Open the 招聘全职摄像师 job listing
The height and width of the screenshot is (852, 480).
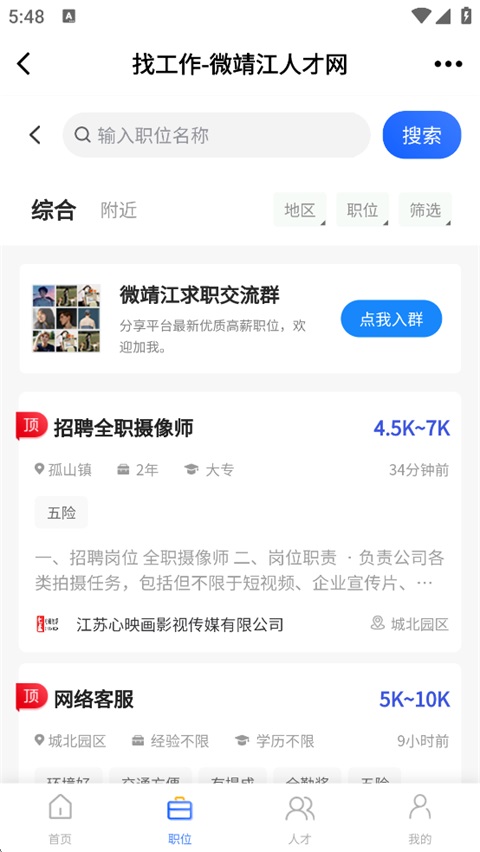(x=240, y=522)
